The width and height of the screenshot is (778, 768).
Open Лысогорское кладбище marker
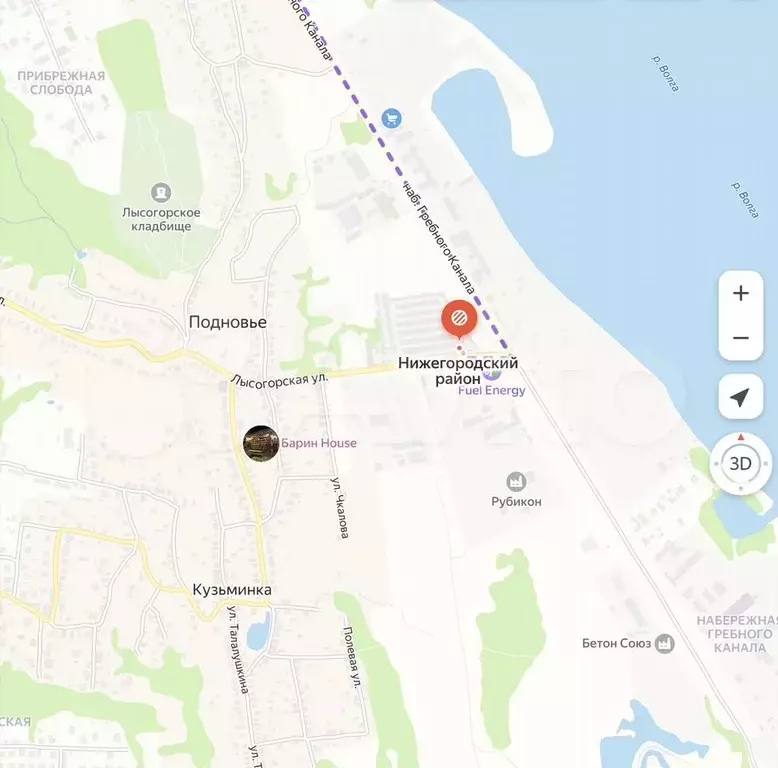tap(161, 192)
